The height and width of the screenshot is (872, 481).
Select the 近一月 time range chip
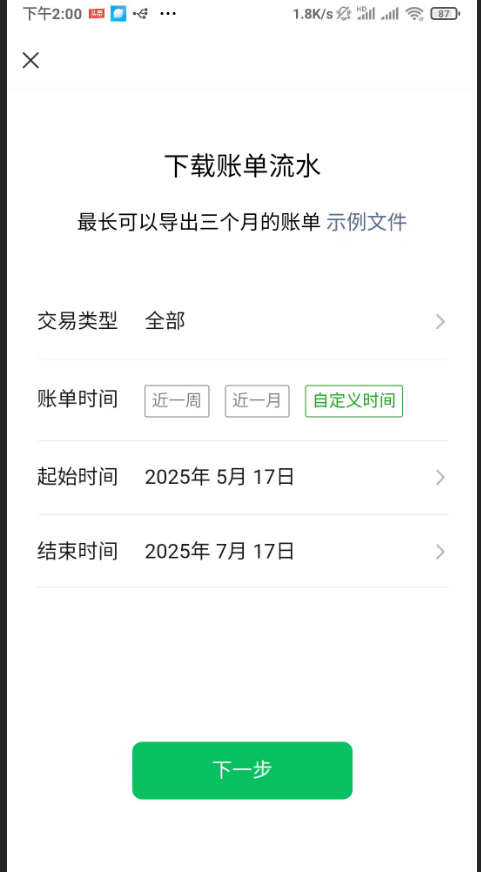[257, 401]
